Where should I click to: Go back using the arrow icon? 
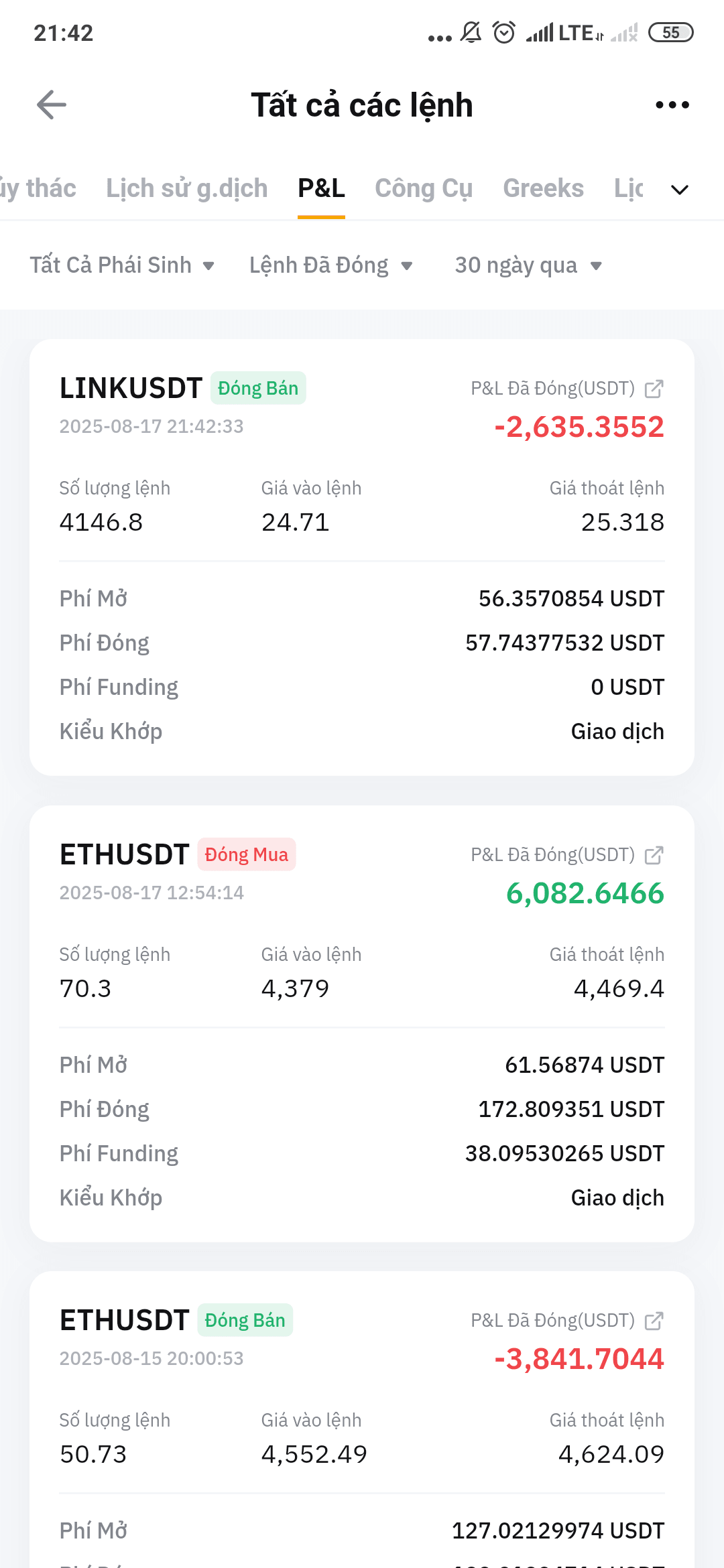pos(52,105)
